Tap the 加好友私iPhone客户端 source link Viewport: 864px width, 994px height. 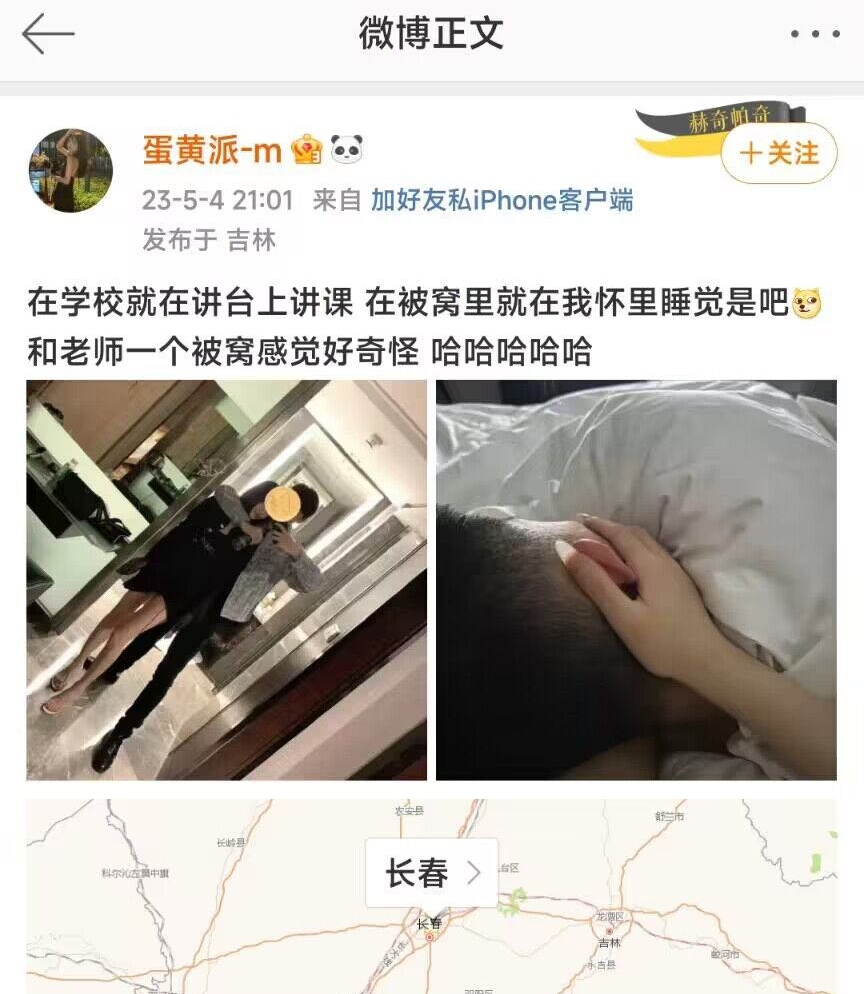(502, 200)
